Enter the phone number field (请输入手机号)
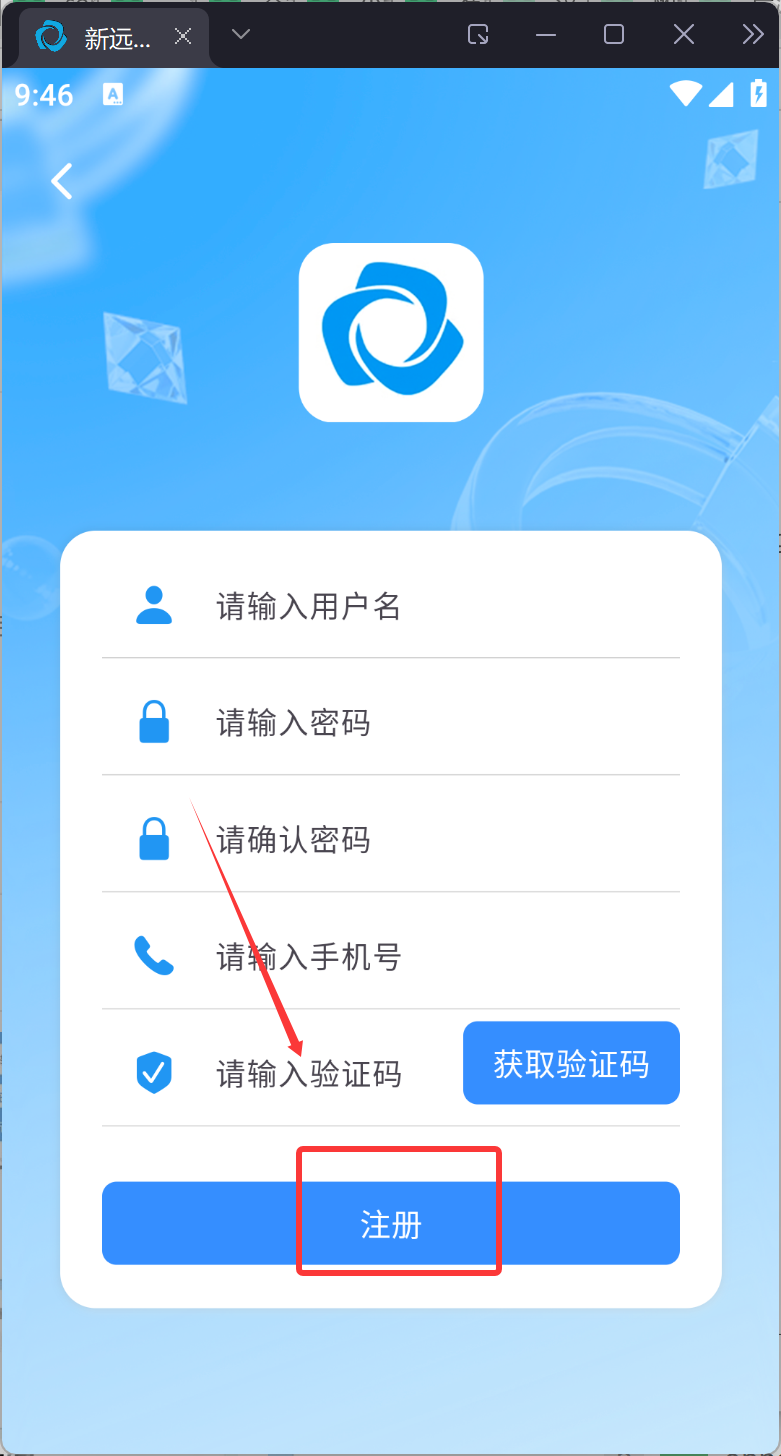Viewport: 781px width, 1456px height. [x=400, y=957]
